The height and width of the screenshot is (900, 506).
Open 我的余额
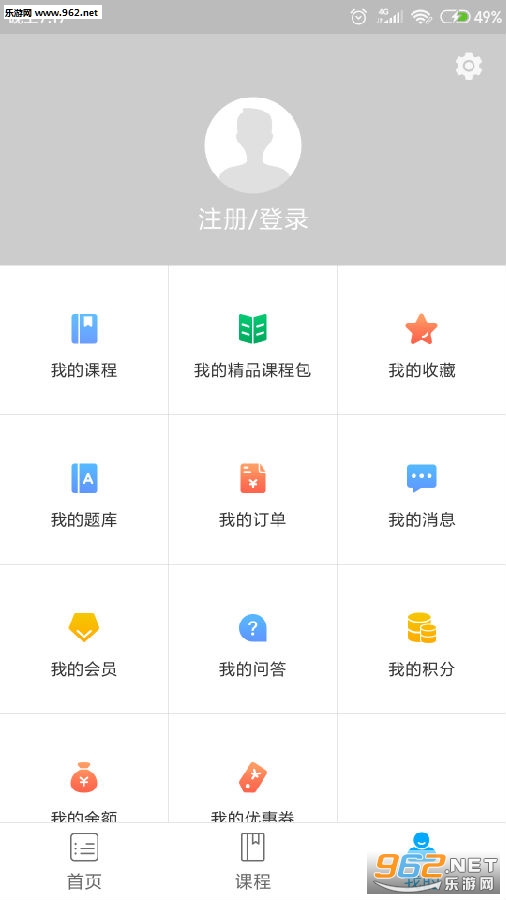click(84, 769)
